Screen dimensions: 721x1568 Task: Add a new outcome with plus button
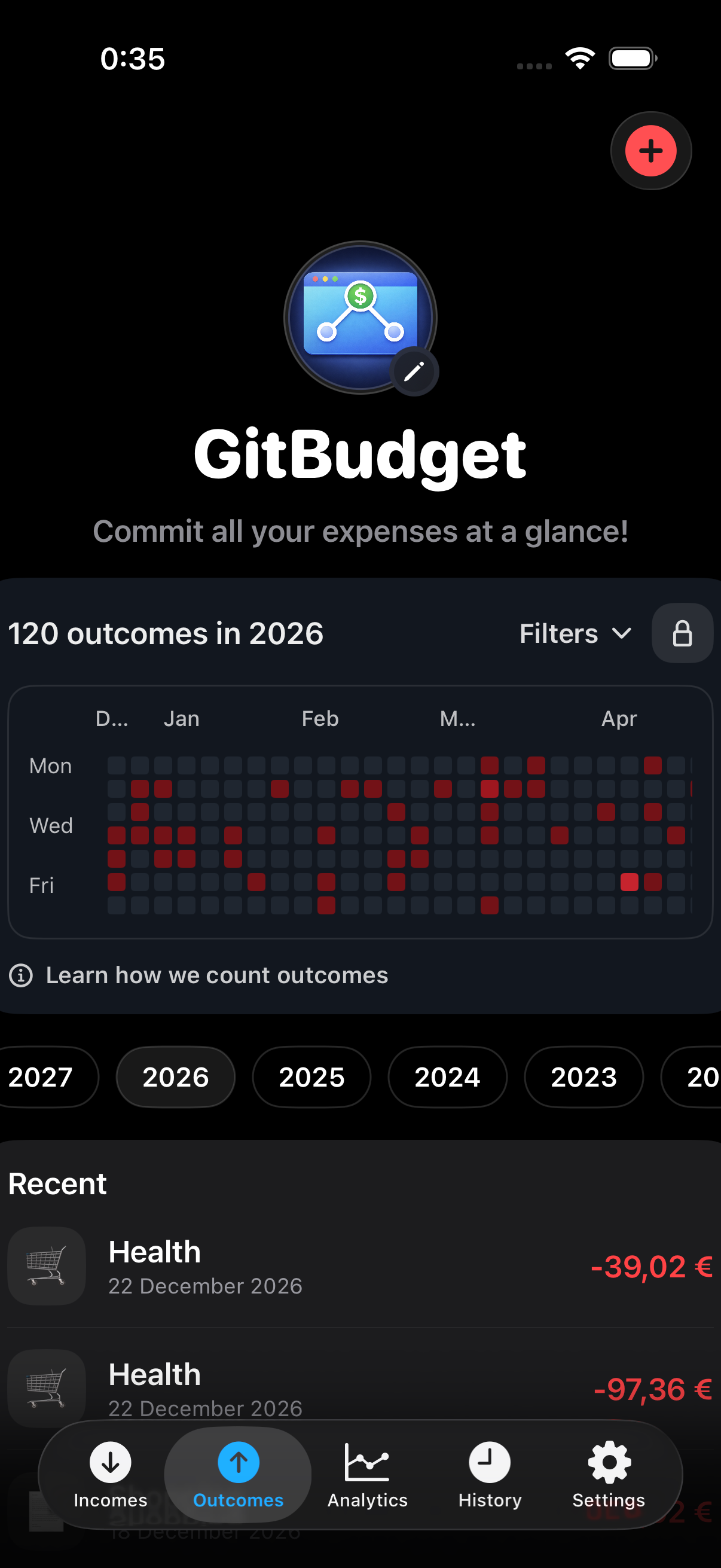tap(650, 151)
